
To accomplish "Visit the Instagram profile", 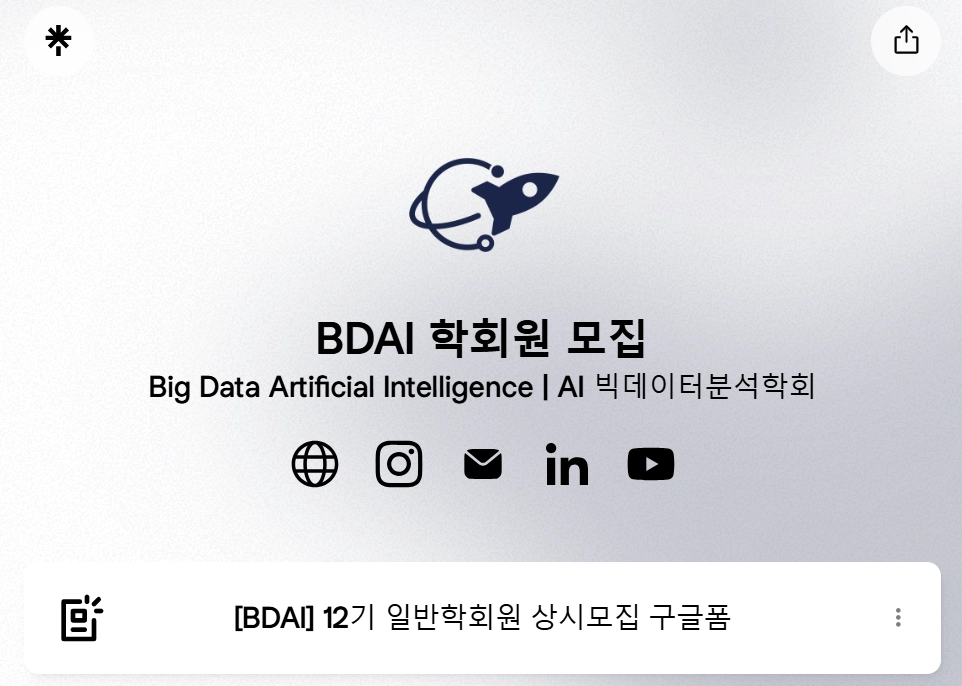I will [x=399, y=464].
